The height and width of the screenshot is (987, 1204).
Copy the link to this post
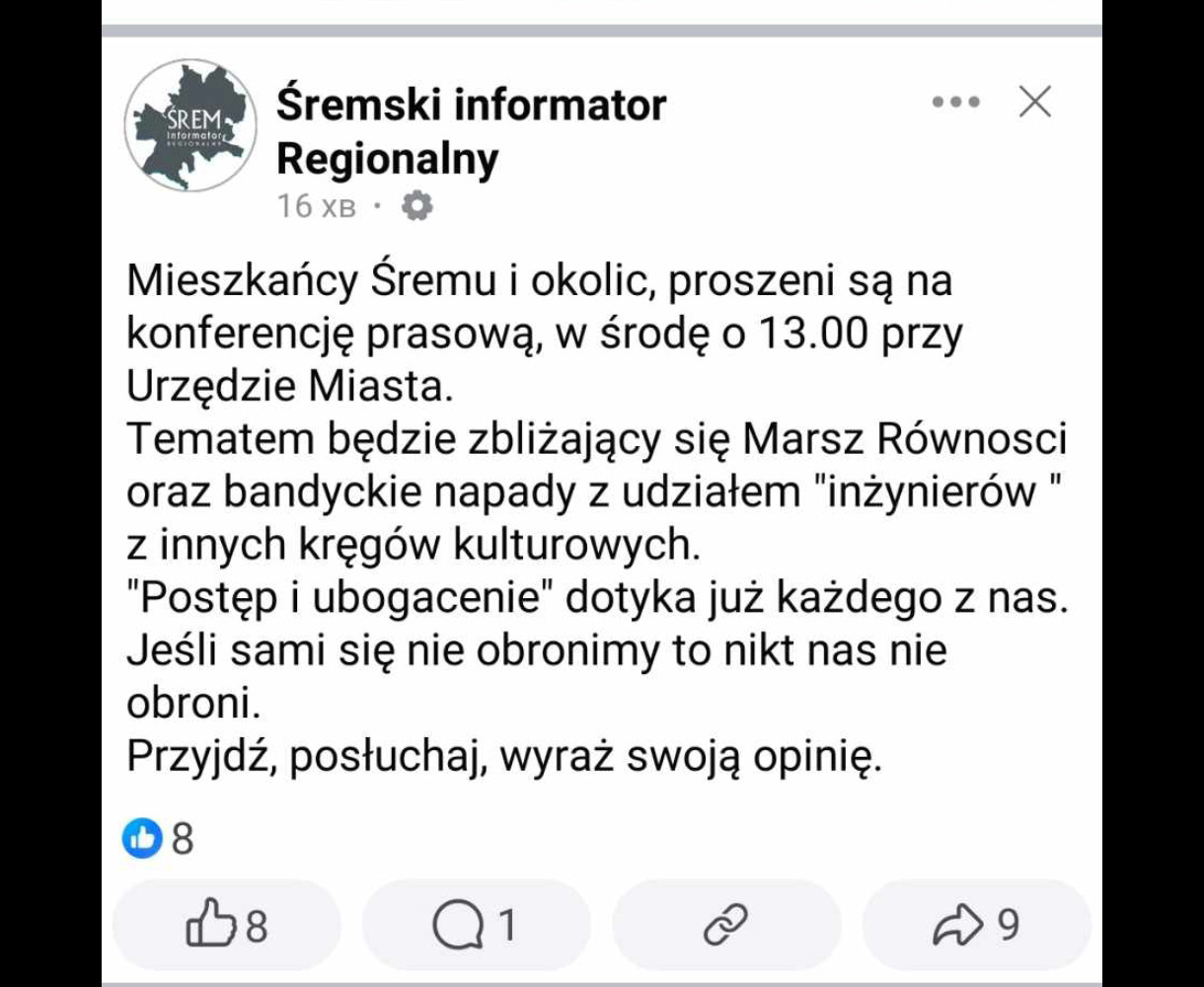(726, 925)
